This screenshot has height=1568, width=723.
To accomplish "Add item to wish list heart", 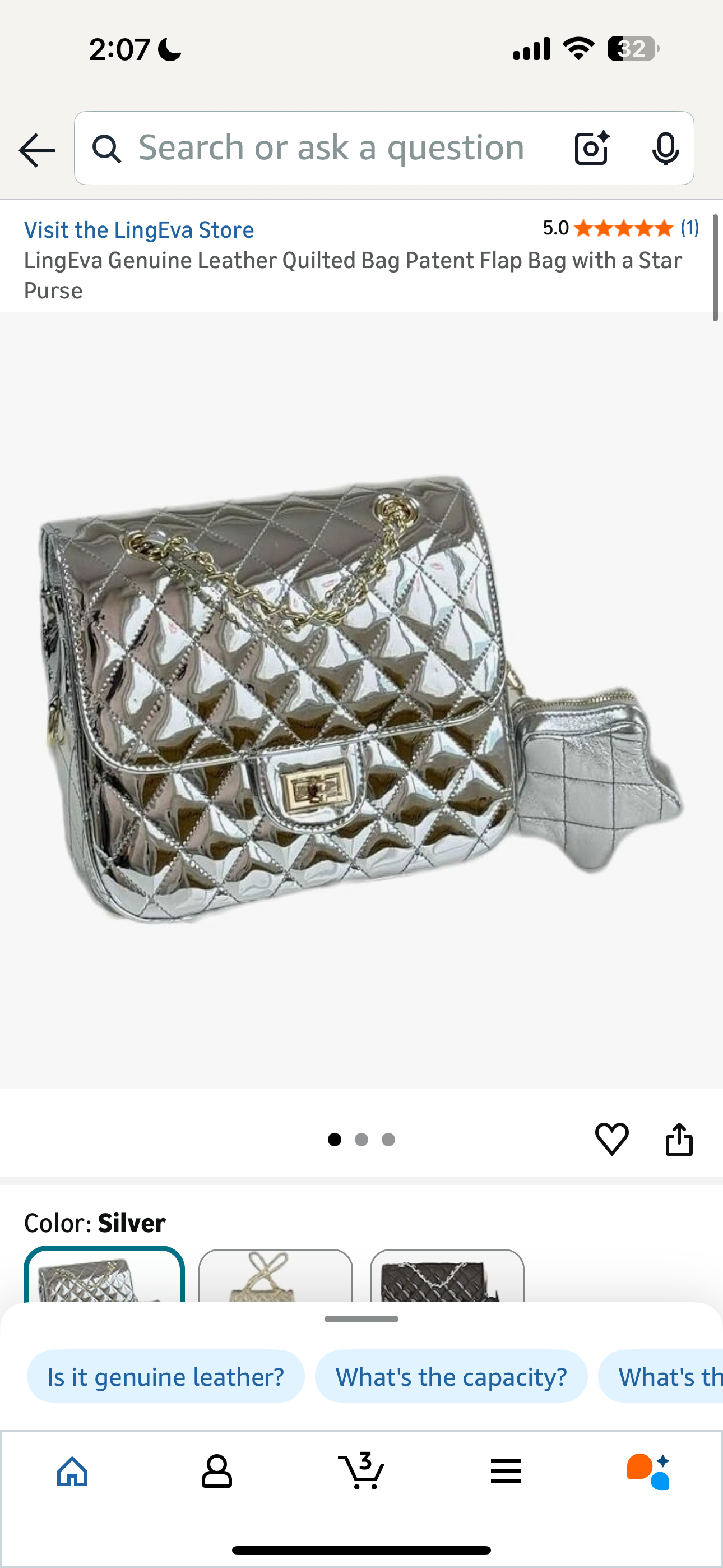I will point(611,1138).
